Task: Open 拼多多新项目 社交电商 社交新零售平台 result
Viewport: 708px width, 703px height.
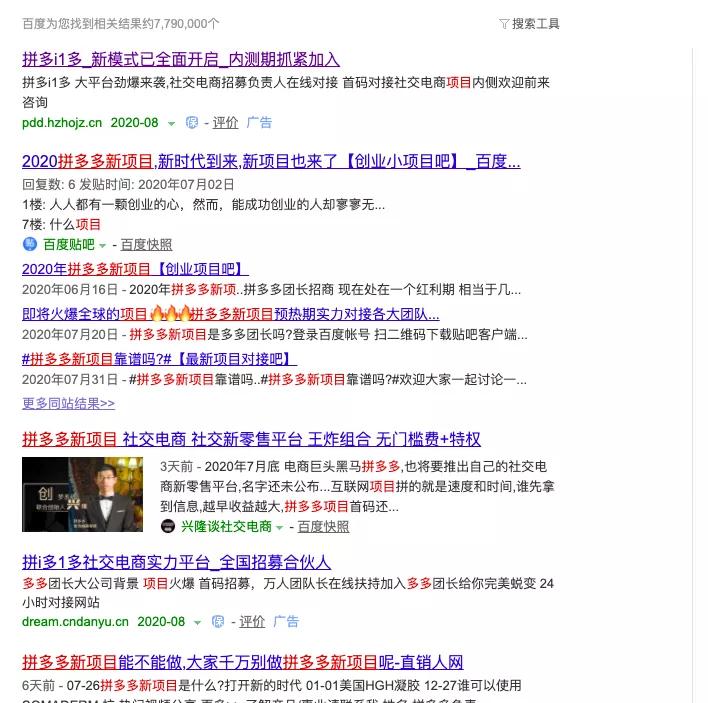Action: click(251, 439)
